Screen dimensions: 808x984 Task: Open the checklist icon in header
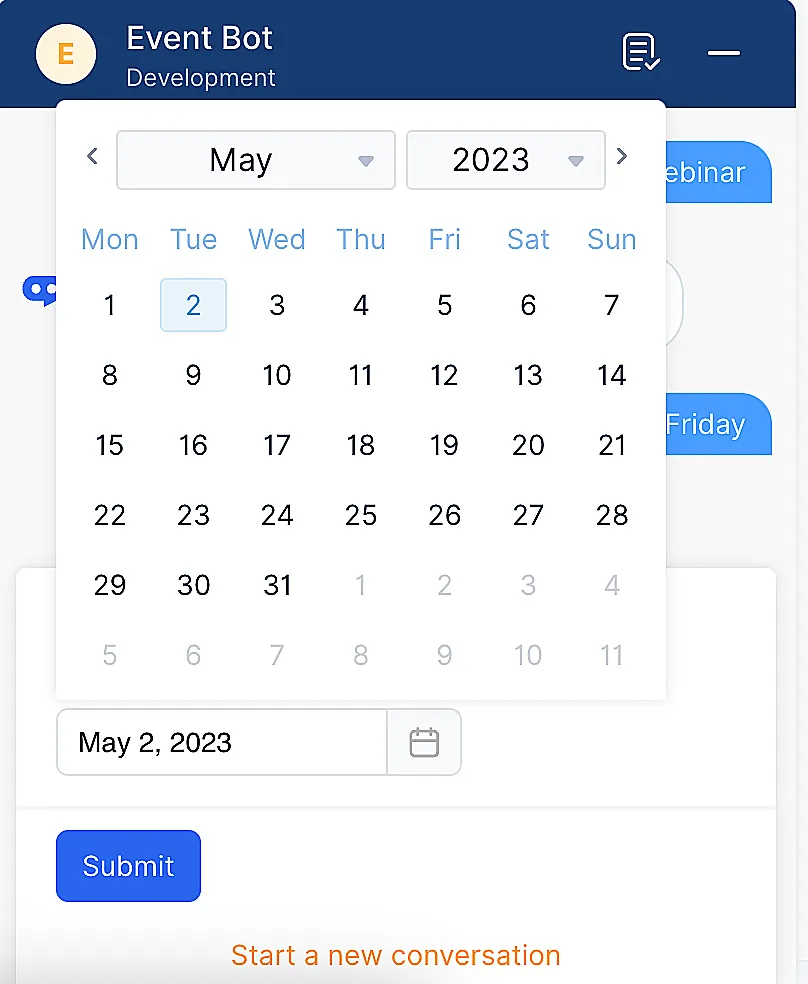[640, 53]
